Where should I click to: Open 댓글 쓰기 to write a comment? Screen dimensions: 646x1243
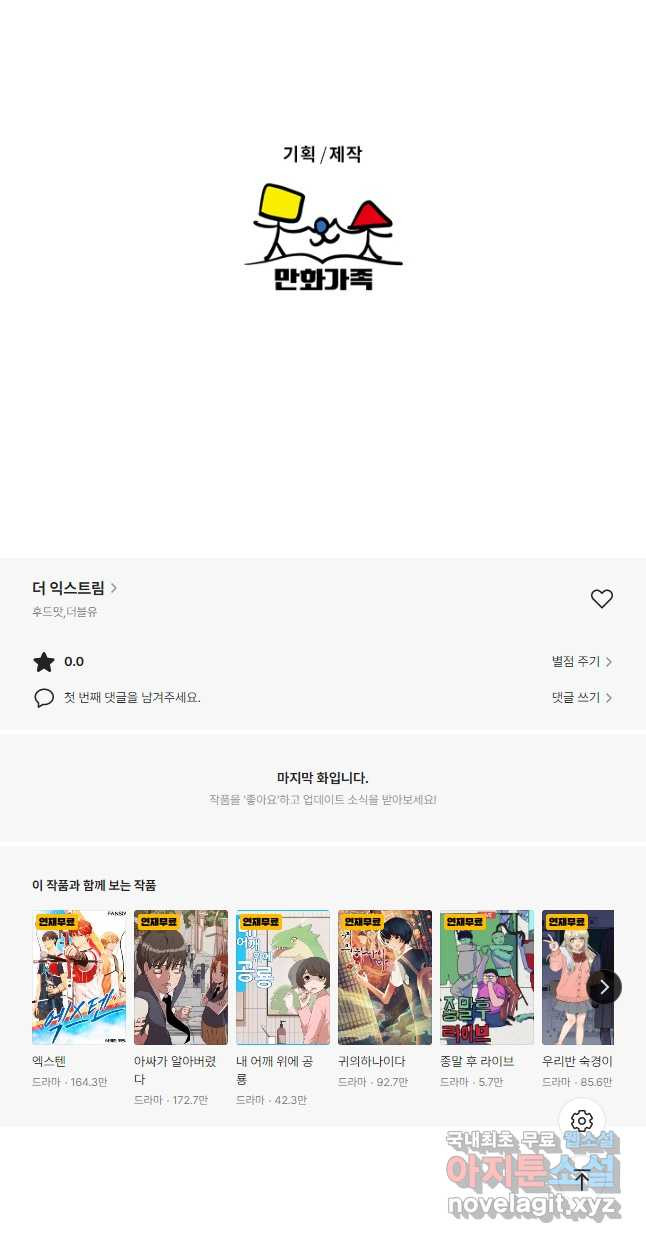tap(581, 698)
